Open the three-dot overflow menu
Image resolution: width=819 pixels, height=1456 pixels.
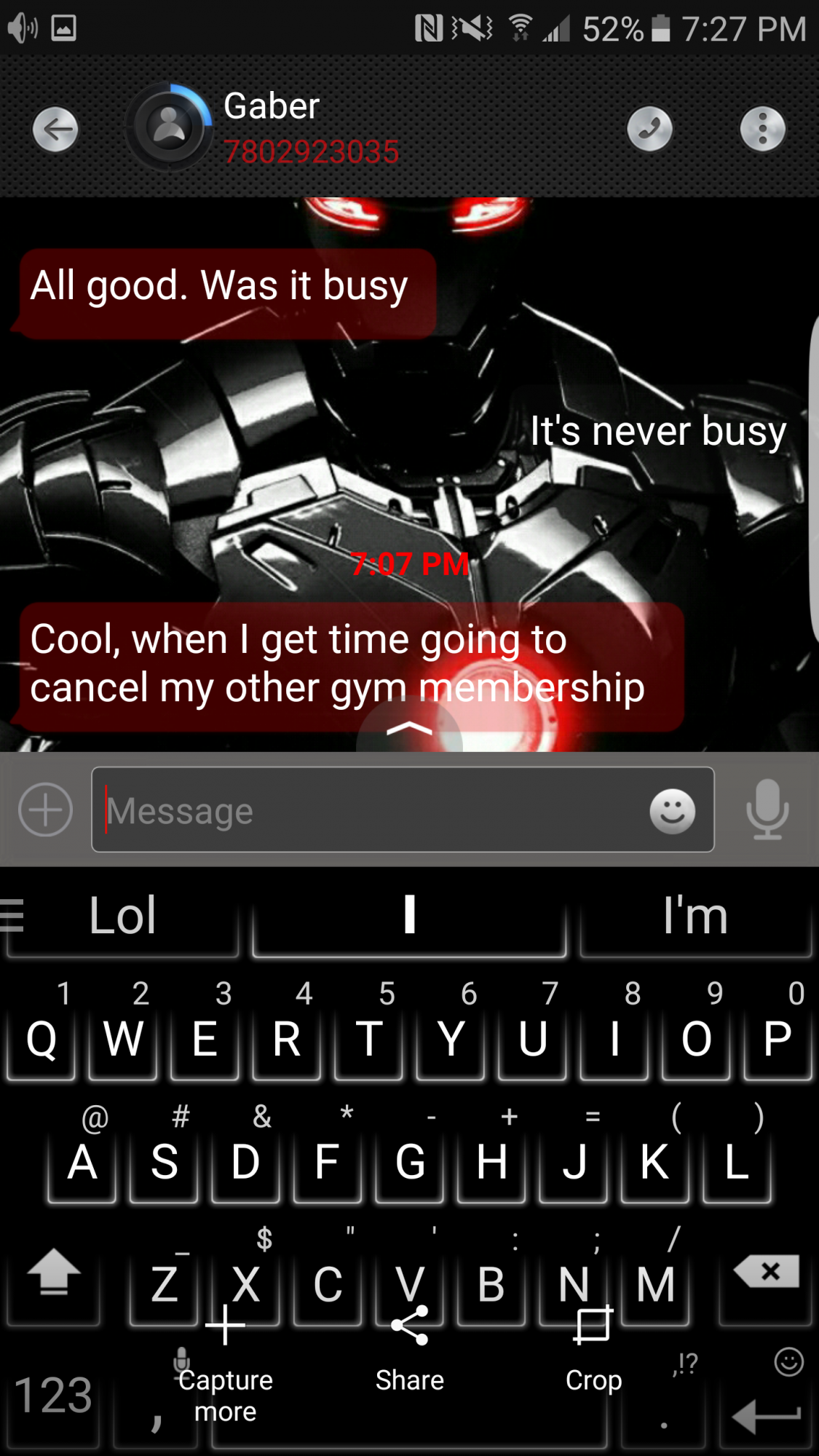[x=763, y=130]
